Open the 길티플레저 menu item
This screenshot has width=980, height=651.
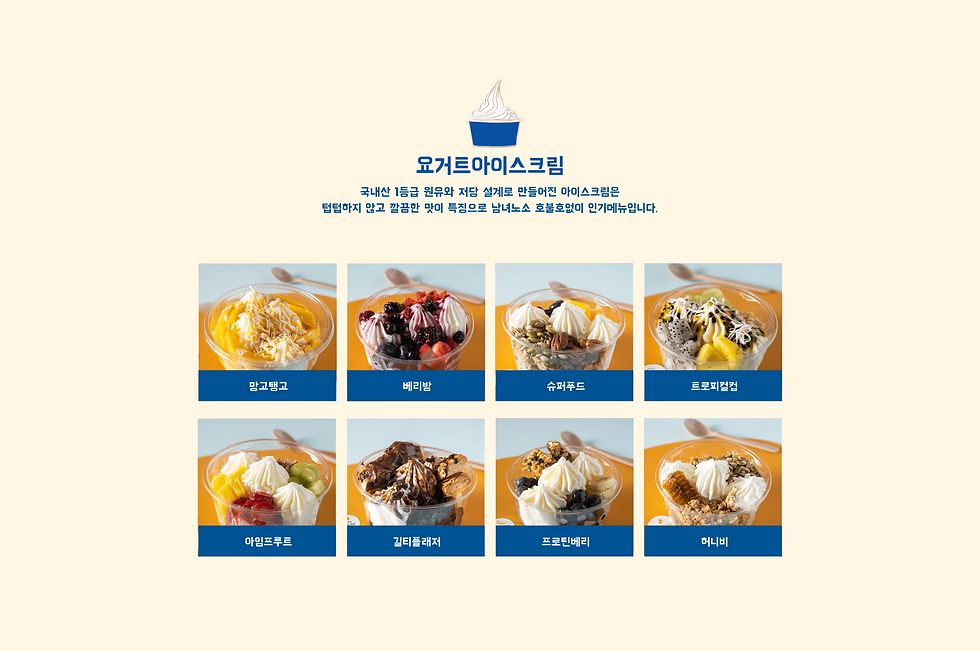coord(416,487)
